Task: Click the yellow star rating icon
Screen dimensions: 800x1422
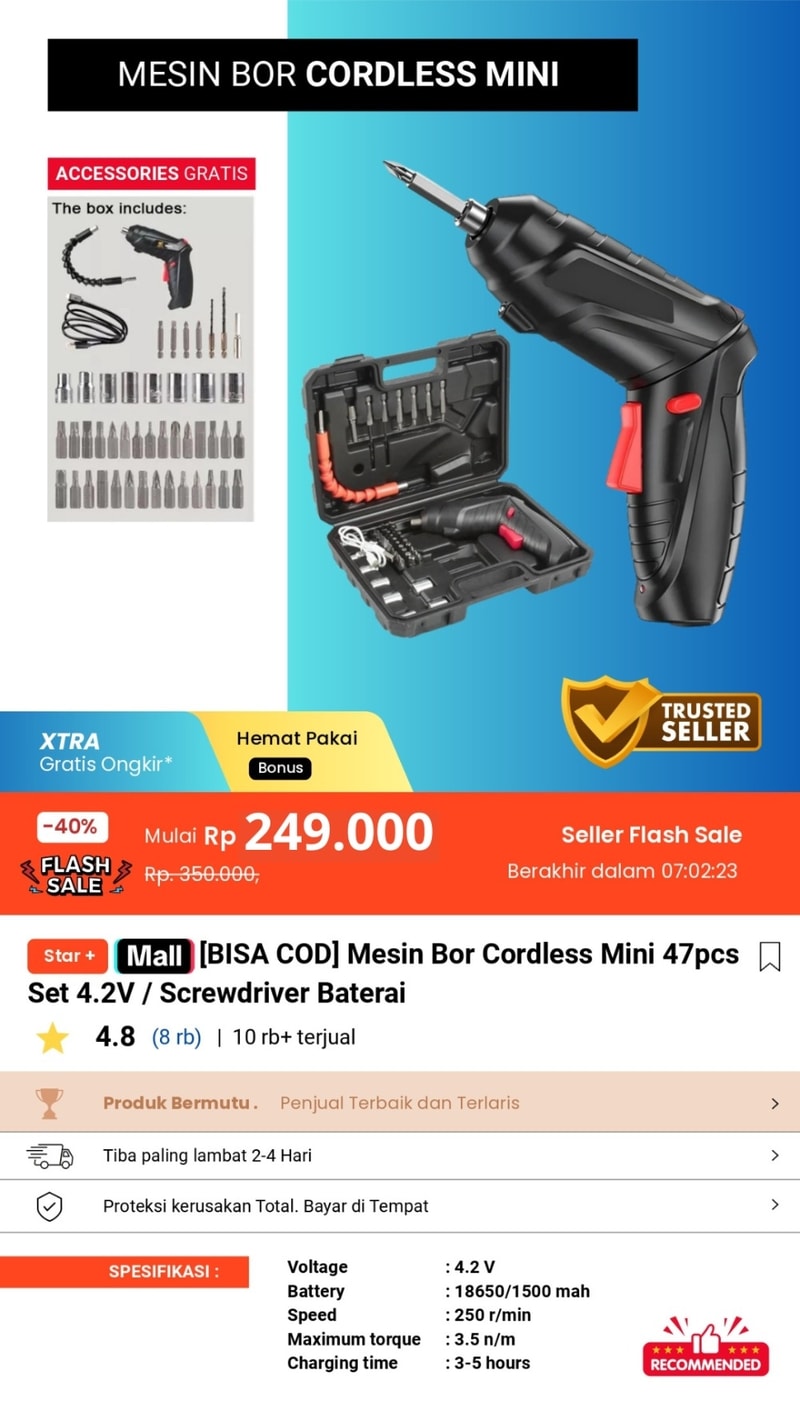Action: point(53,1037)
